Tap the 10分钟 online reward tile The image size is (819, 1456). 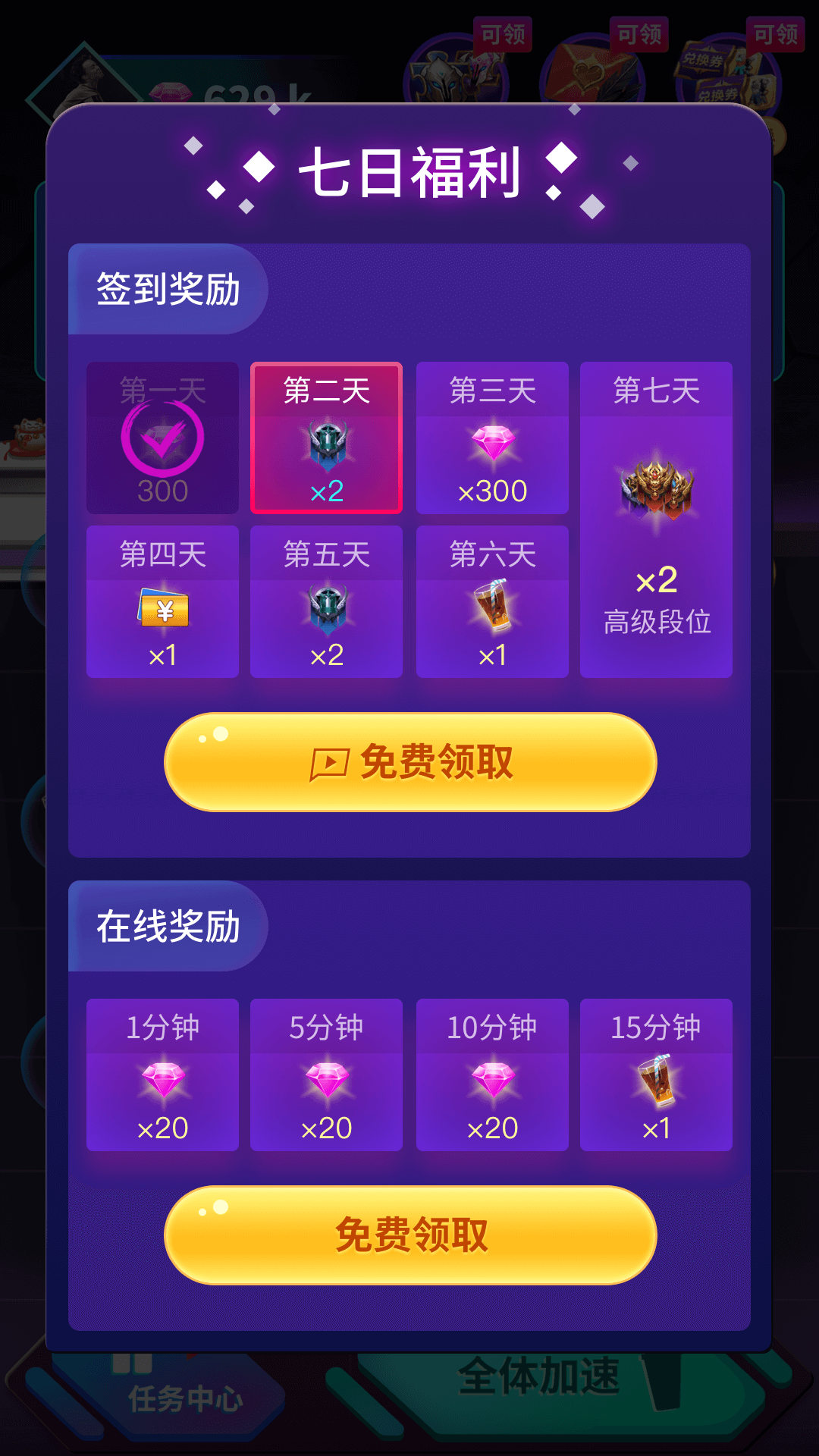click(492, 1075)
